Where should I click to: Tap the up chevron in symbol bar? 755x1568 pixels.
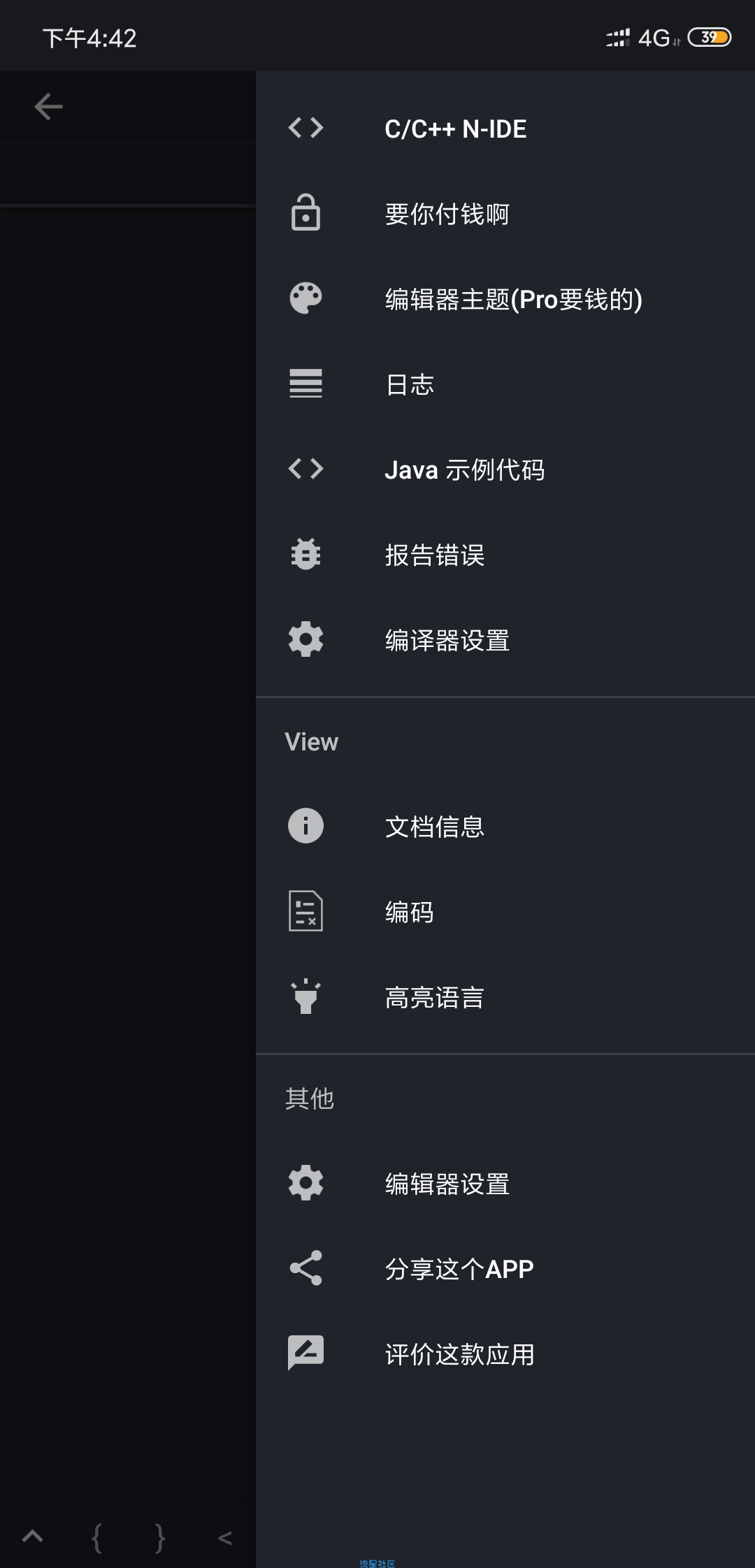point(33,1537)
